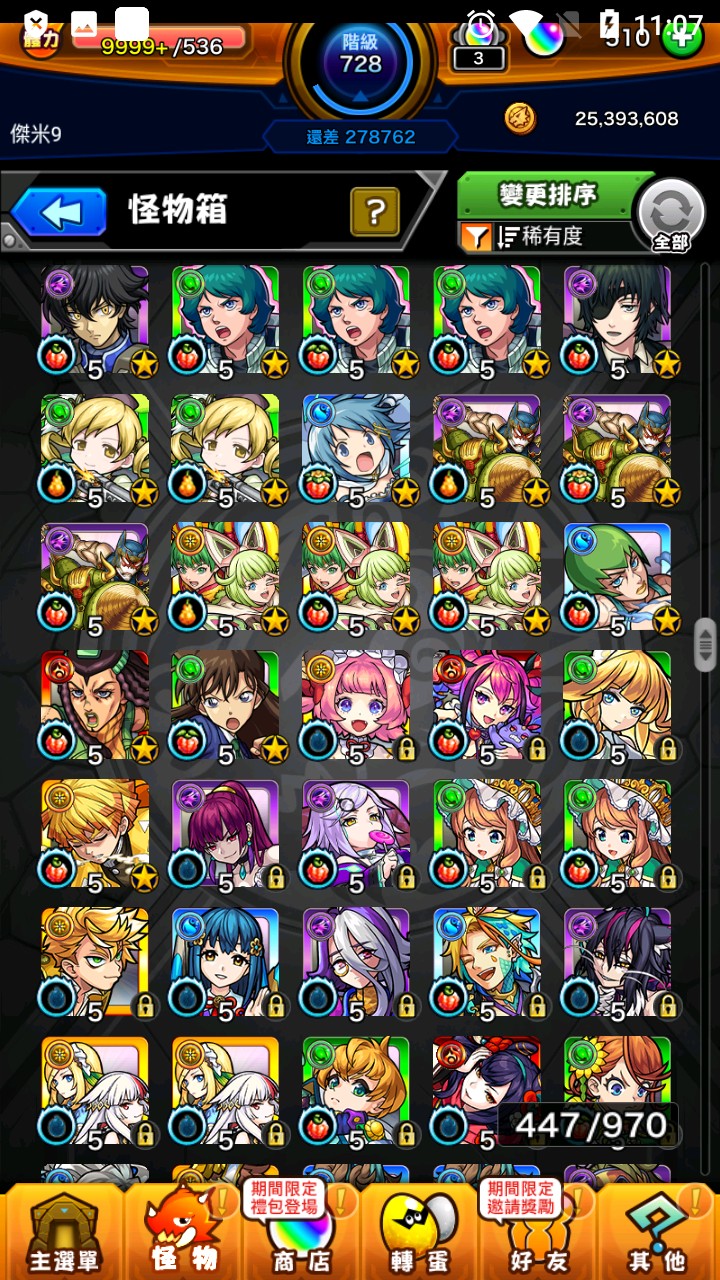Image resolution: width=720 pixels, height=1280 pixels.
Task: Add orbs with the green plus
Action: tap(683, 38)
